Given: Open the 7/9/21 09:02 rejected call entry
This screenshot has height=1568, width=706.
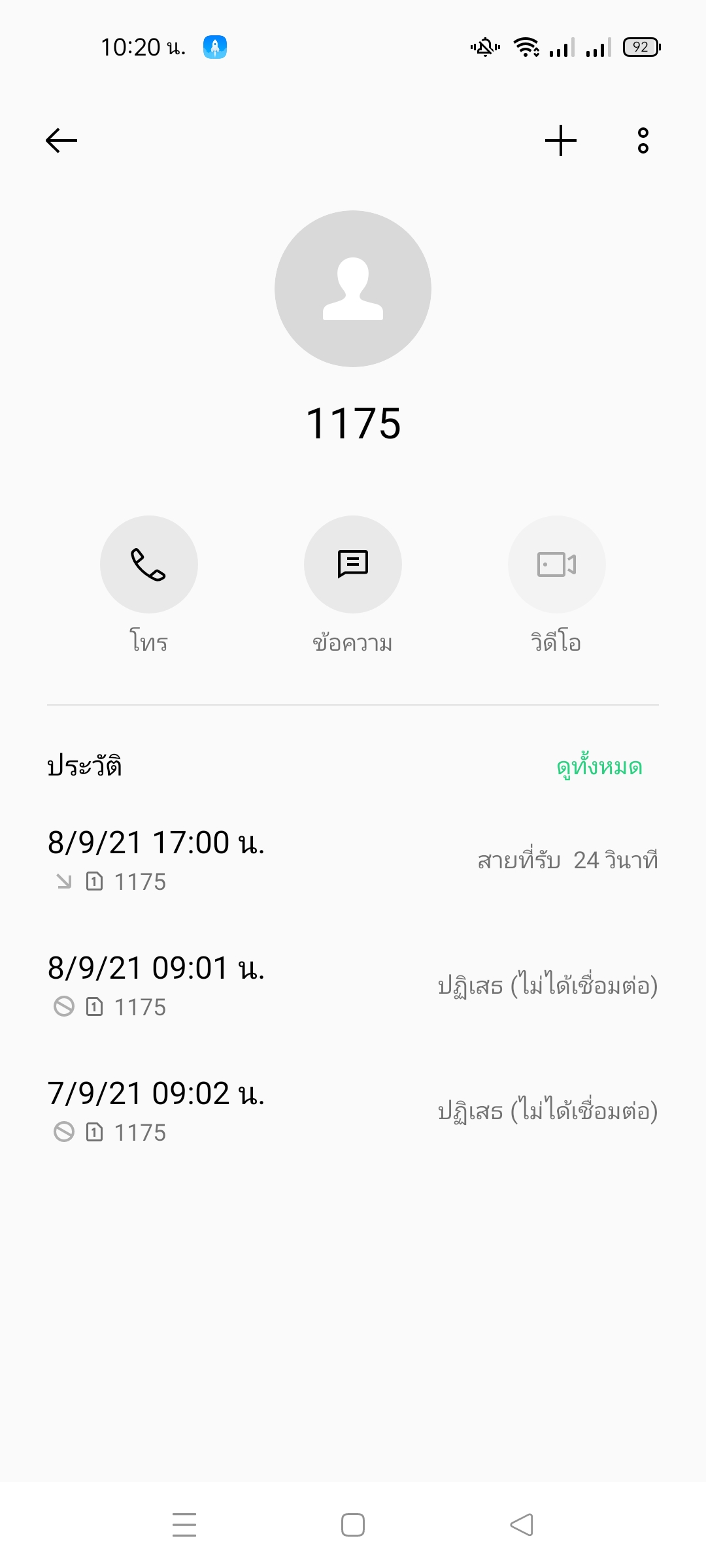Looking at the screenshot, I should [x=353, y=1111].
